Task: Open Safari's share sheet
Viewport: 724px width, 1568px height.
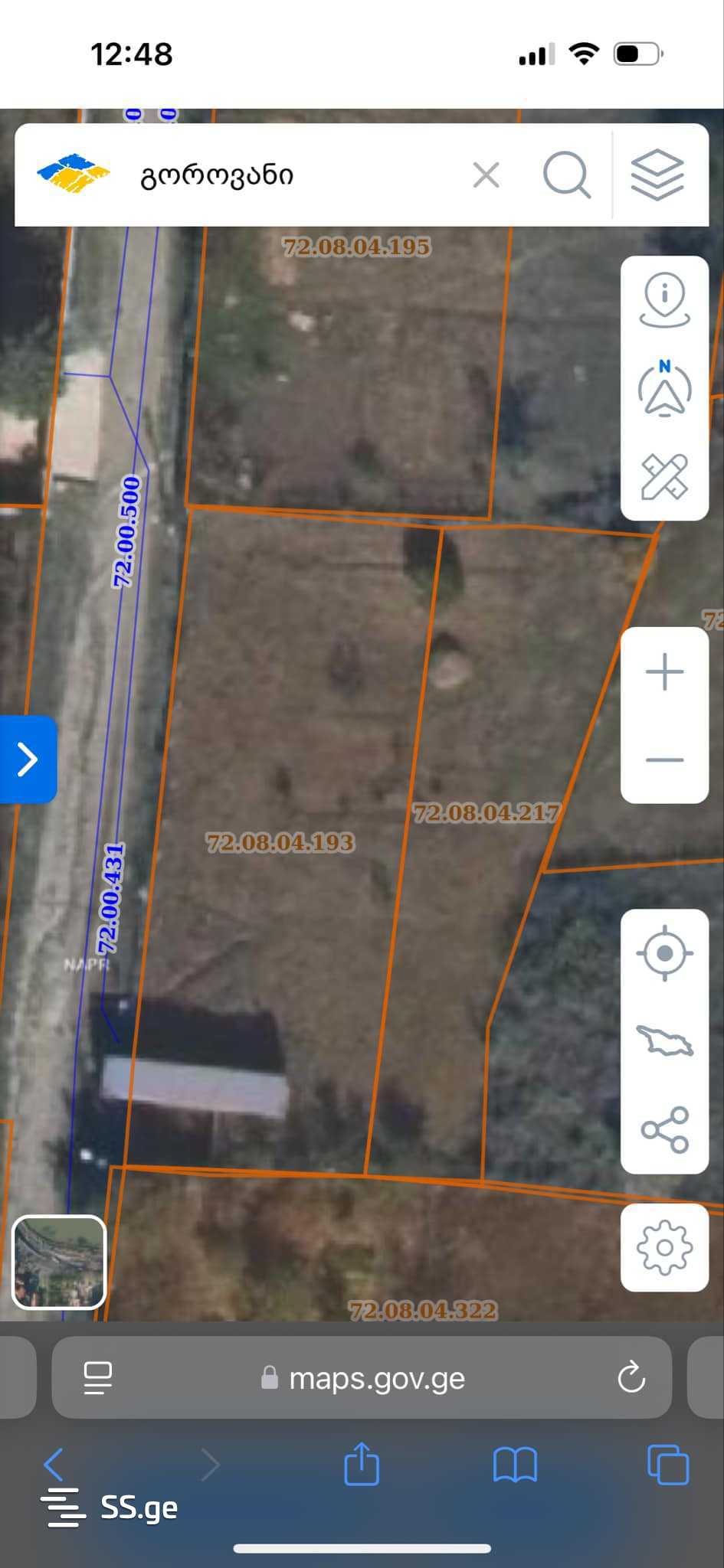Action: tap(362, 1464)
